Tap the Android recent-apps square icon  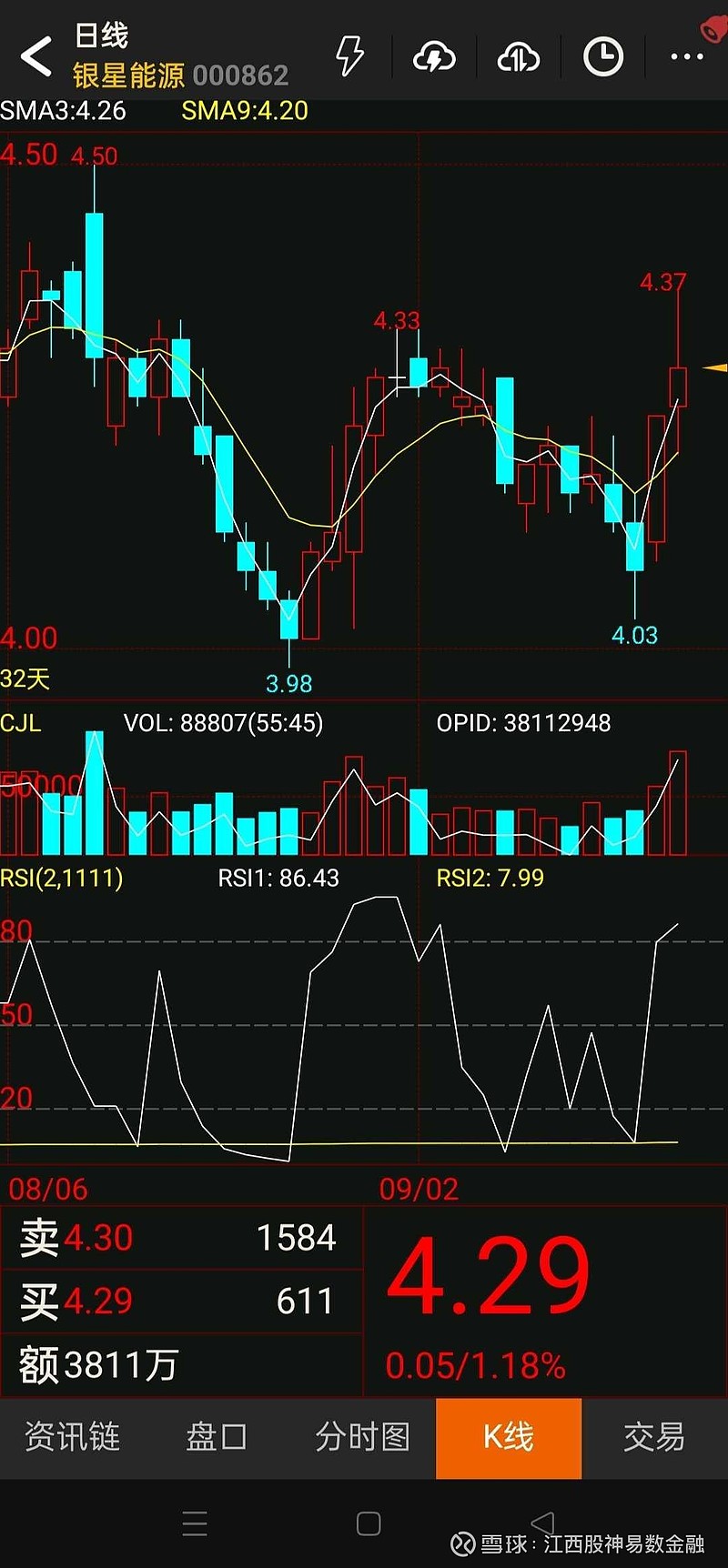coord(368,1524)
